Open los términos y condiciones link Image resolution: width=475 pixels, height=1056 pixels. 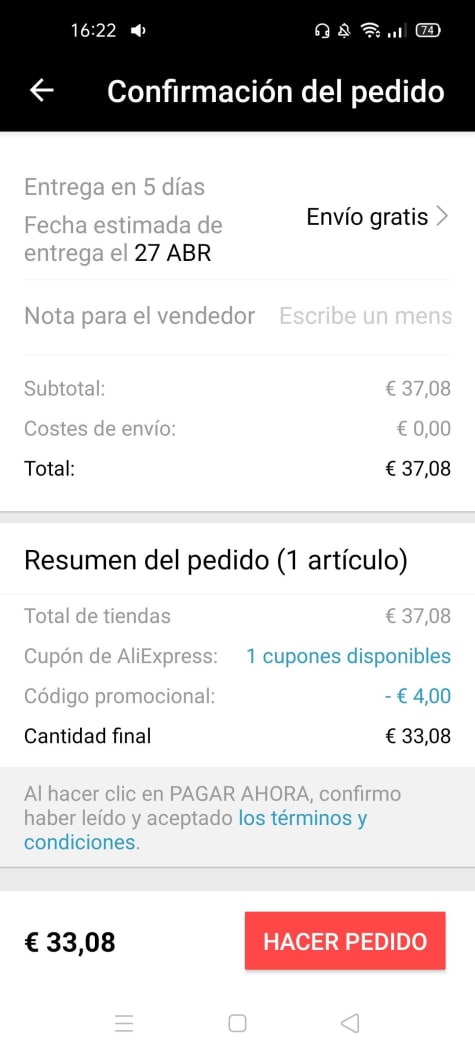pyautogui.click(x=195, y=830)
